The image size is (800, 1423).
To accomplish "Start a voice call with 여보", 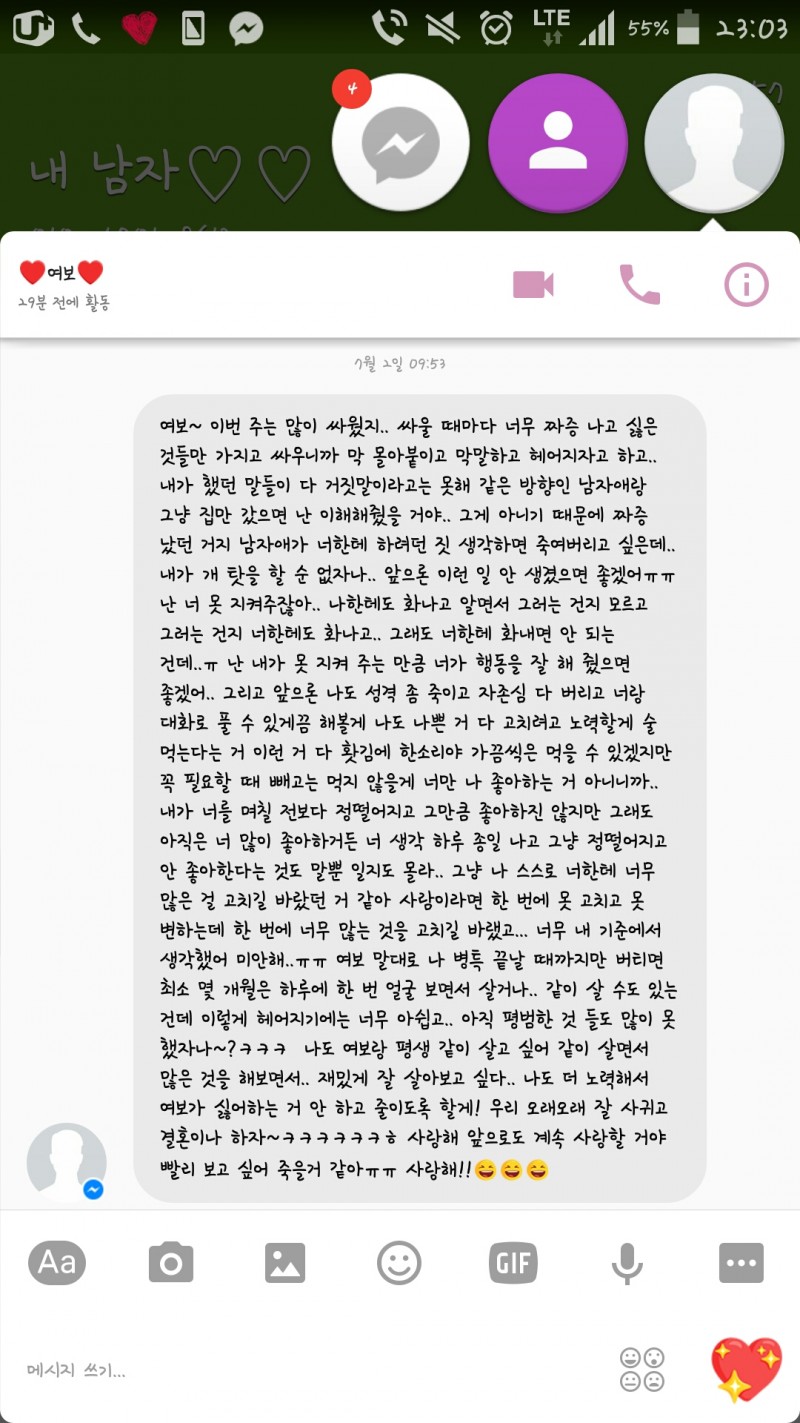I will click(639, 284).
